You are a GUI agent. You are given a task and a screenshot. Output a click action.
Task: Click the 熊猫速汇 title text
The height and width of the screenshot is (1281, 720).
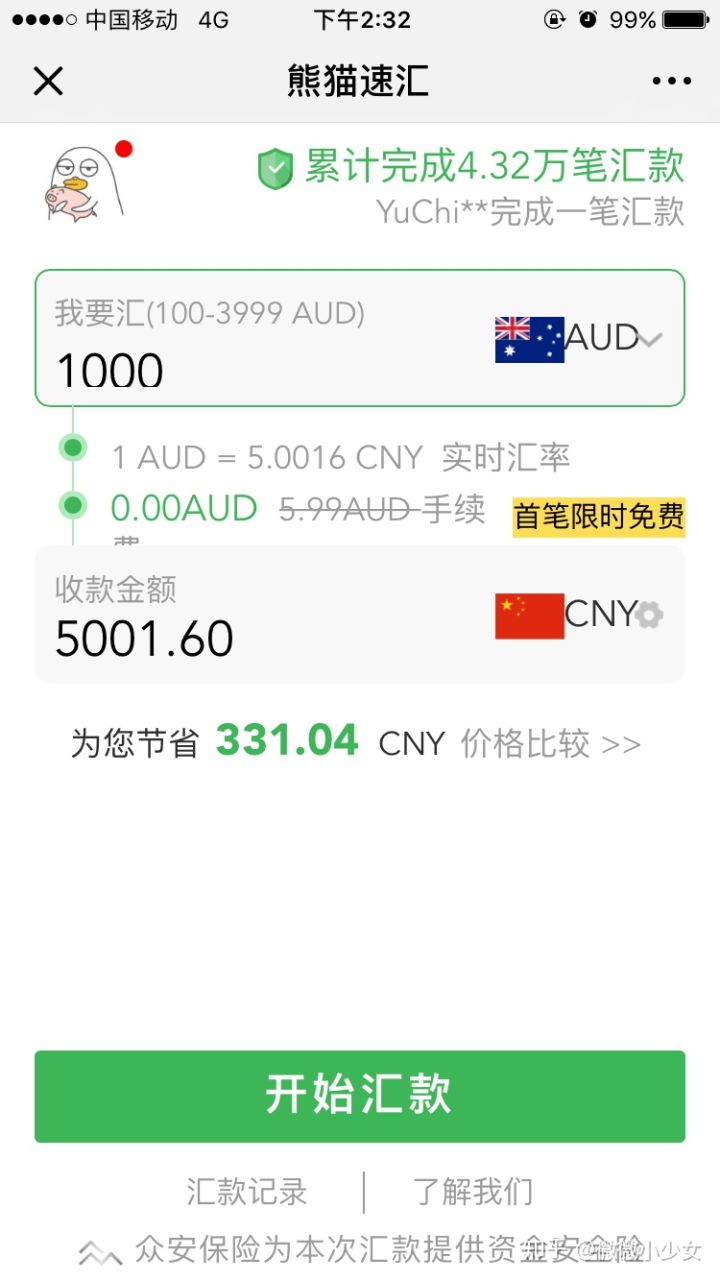[358, 80]
